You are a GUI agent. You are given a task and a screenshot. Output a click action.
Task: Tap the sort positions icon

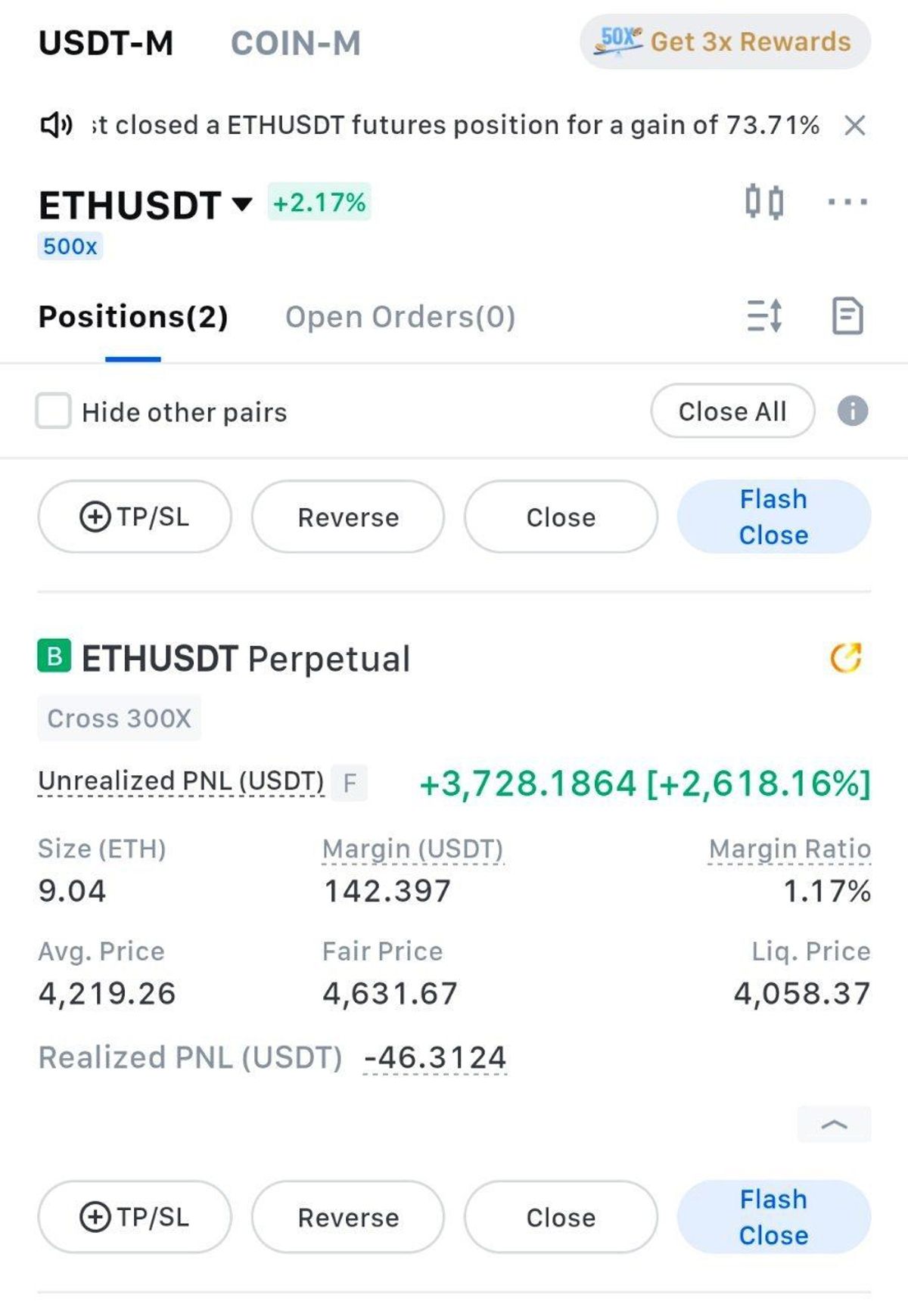[765, 315]
